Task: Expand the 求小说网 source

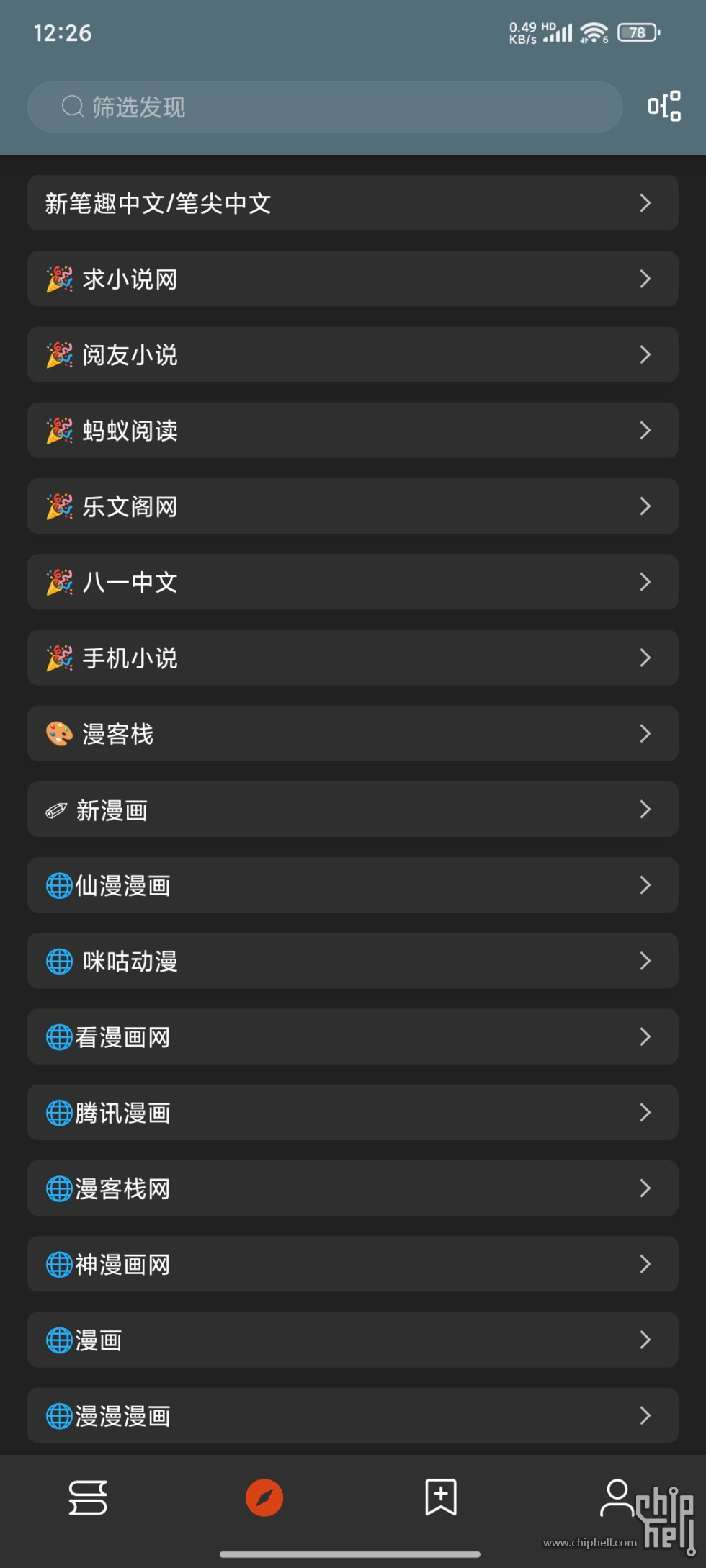Action: coord(352,279)
